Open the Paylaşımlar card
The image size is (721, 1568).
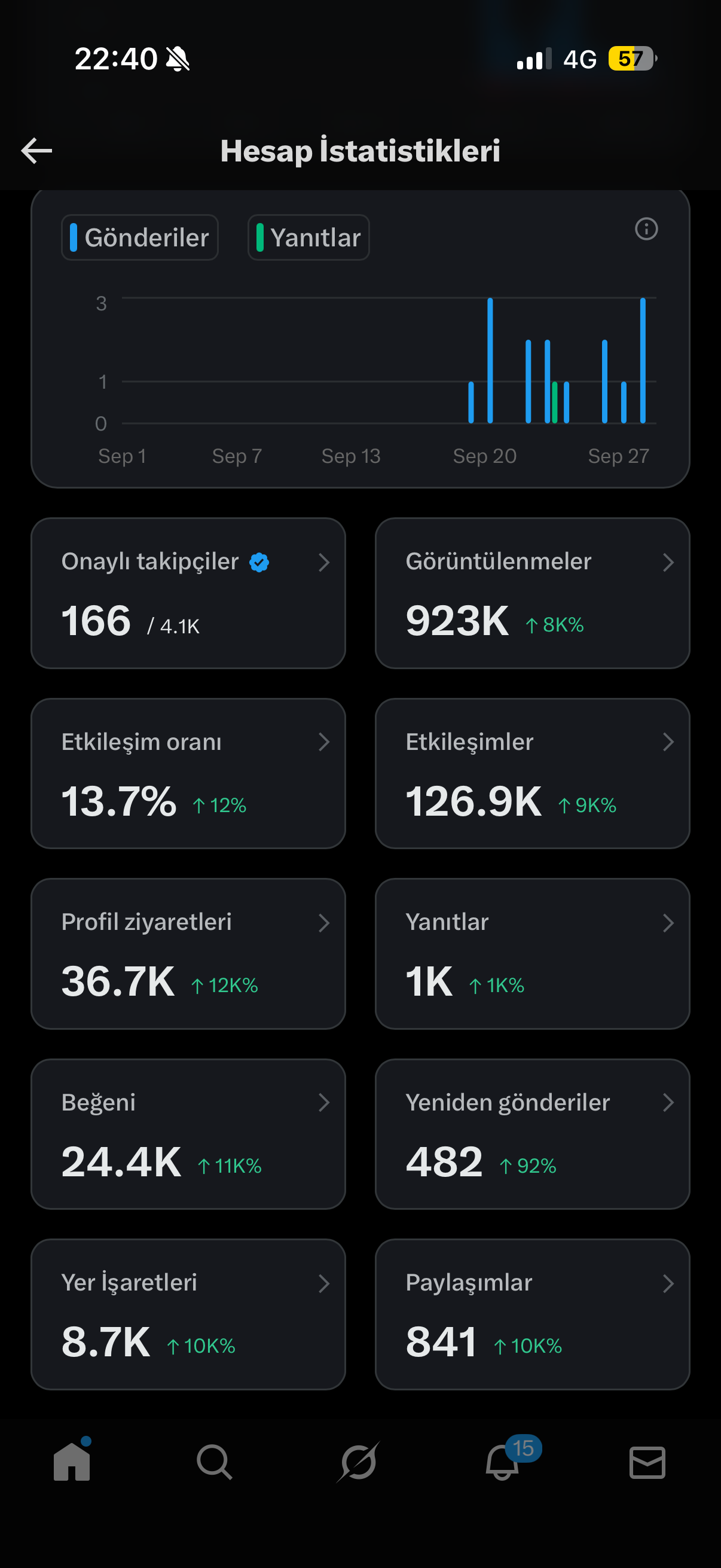coord(533,1314)
